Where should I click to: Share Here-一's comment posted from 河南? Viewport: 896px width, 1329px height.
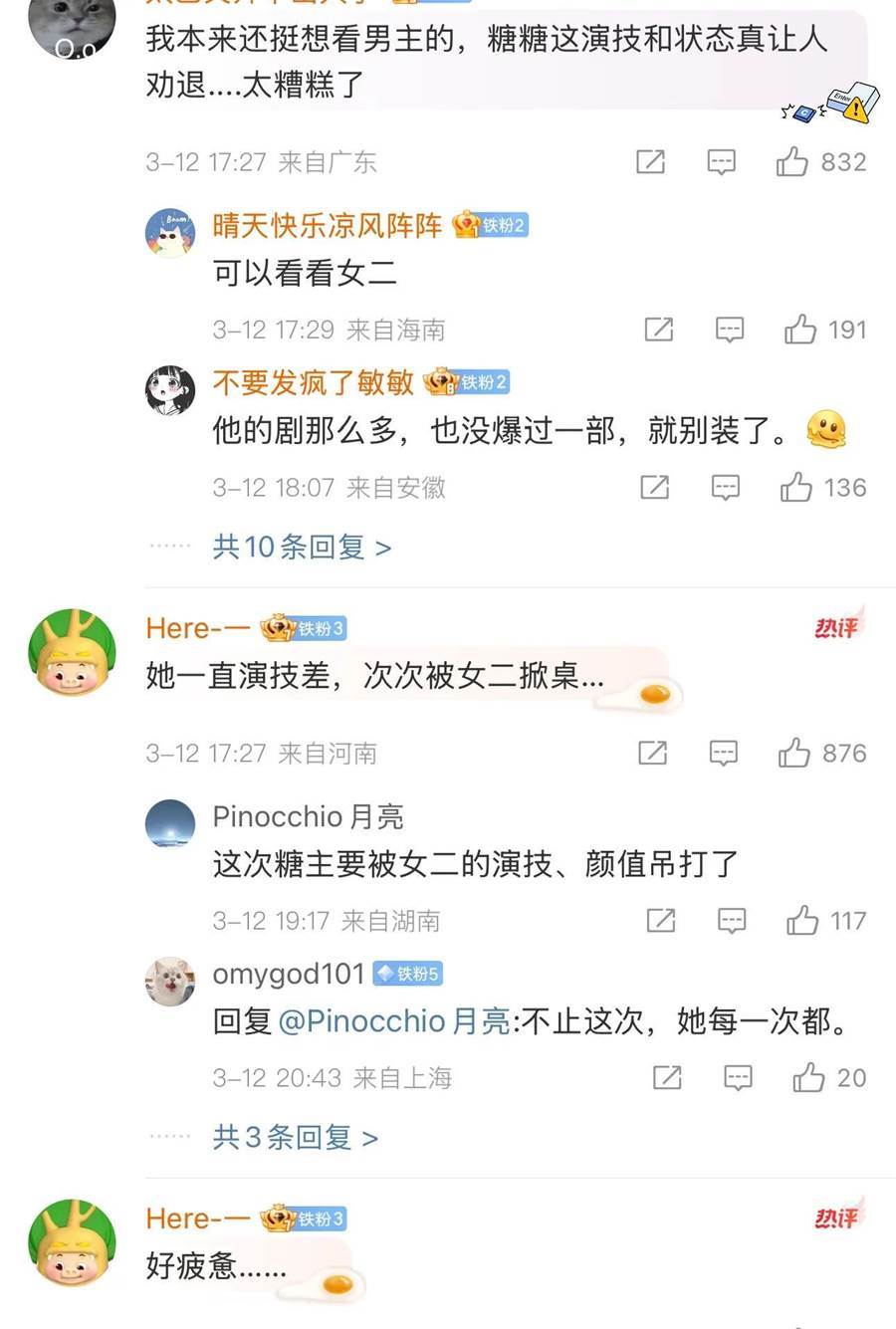(652, 754)
